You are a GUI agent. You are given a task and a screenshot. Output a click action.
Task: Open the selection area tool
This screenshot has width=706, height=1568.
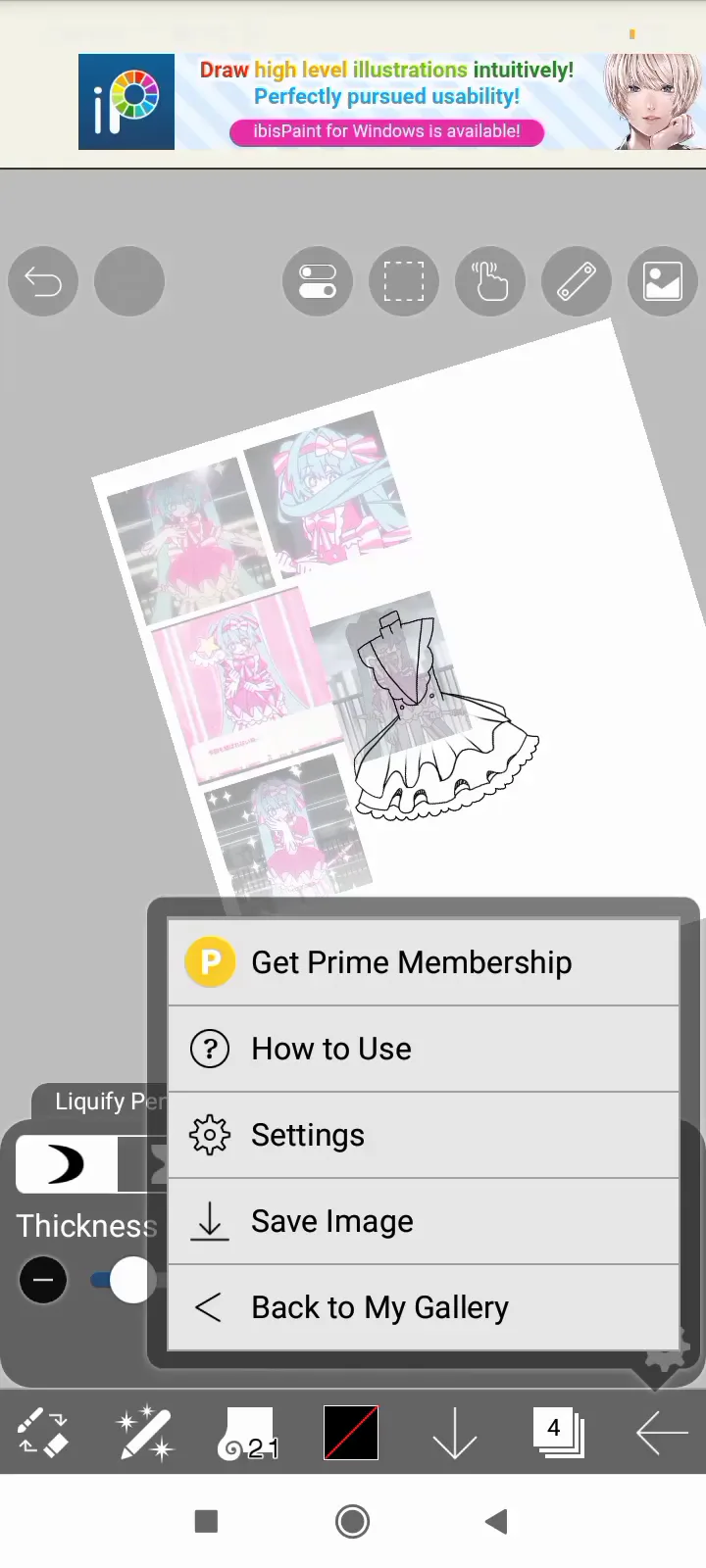(x=404, y=282)
